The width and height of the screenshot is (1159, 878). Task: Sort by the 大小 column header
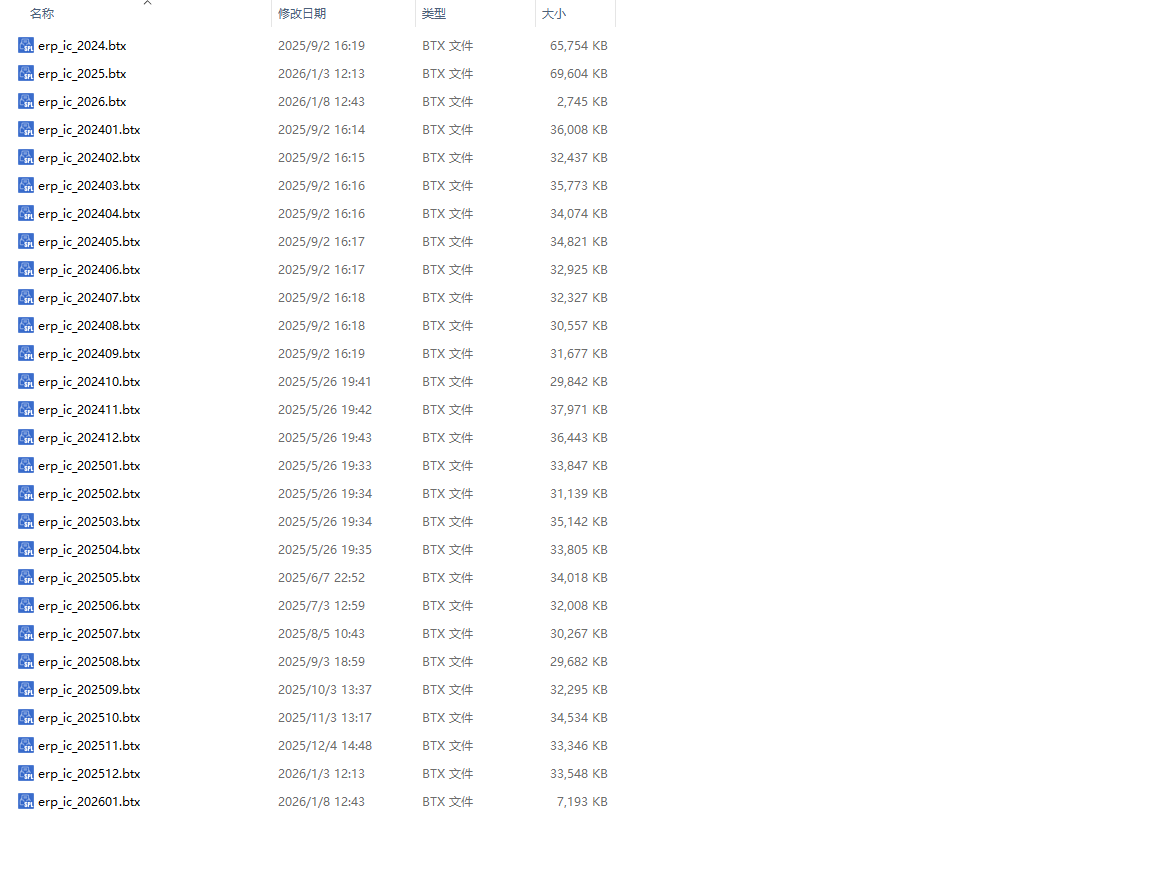point(553,14)
